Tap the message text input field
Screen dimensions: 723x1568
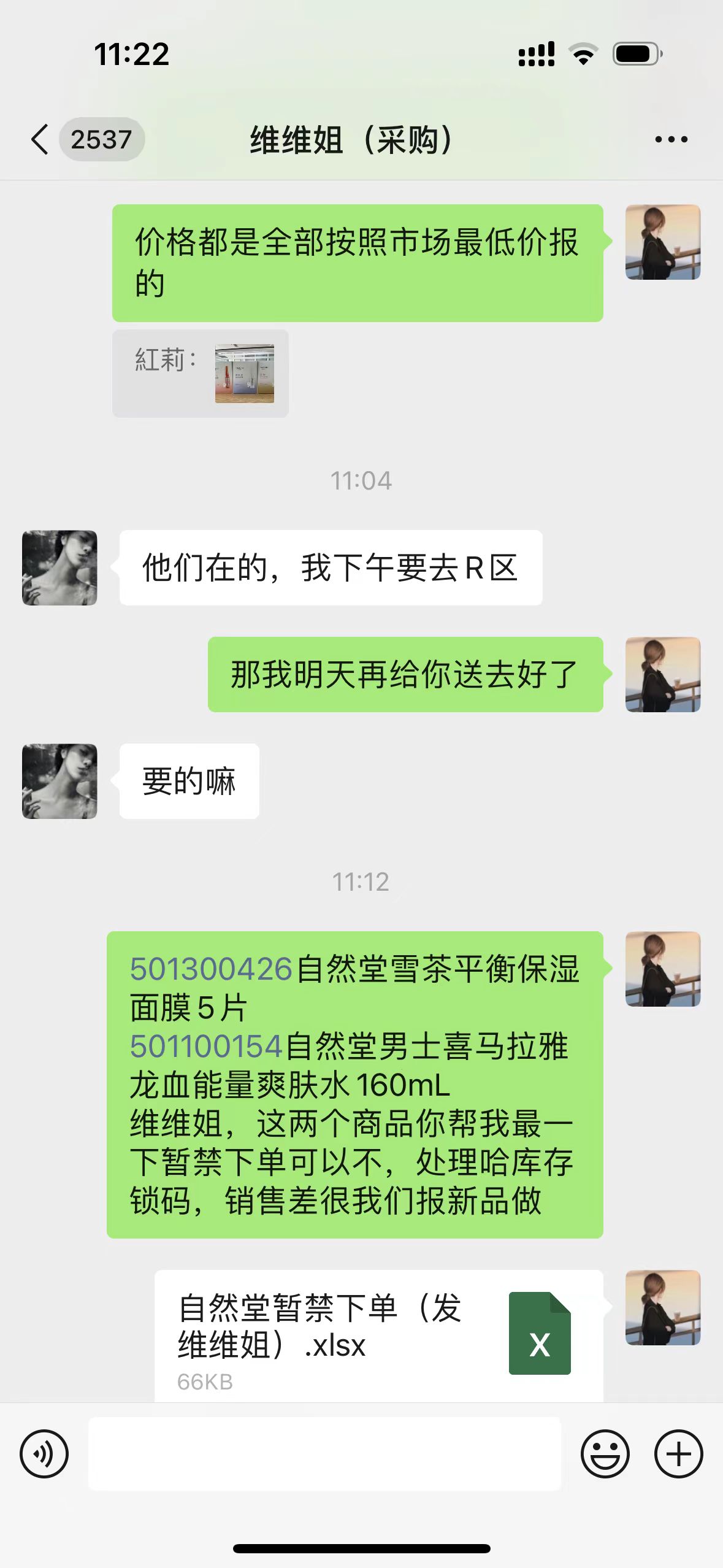click(x=324, y=1453)
